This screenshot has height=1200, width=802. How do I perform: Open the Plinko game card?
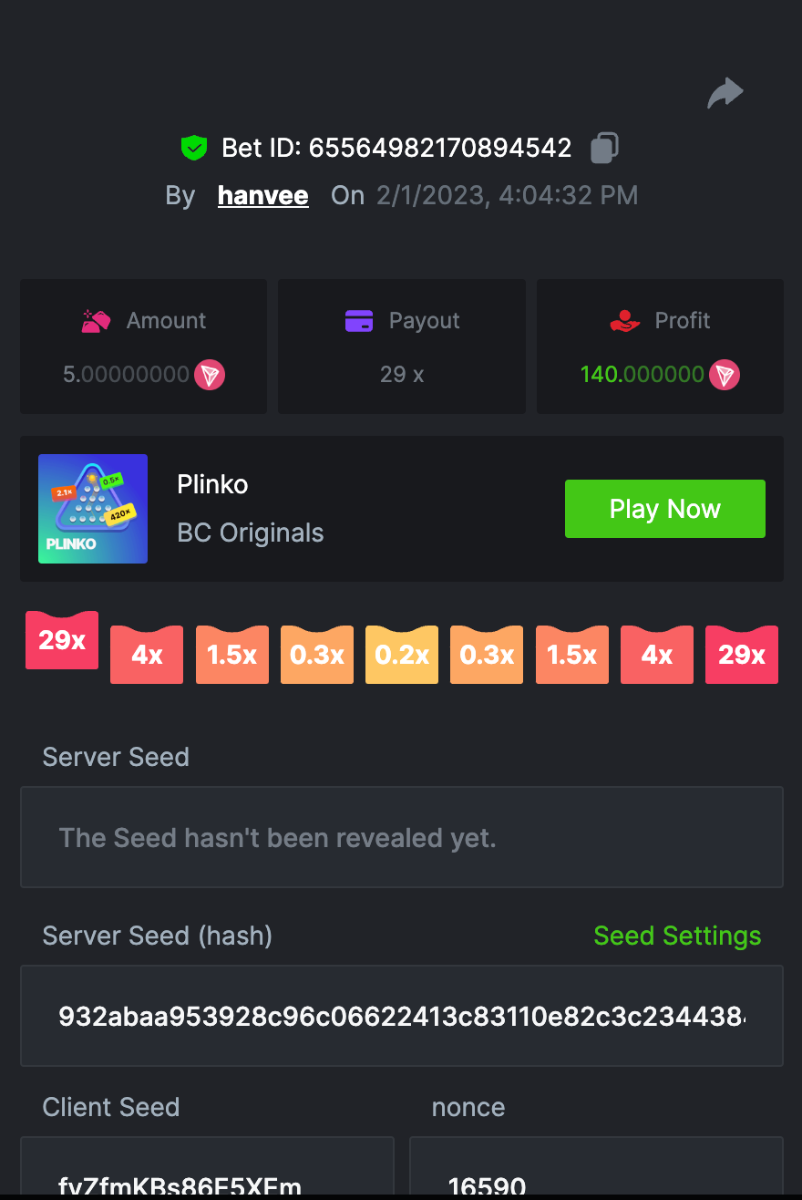click(x=93, y=509)
